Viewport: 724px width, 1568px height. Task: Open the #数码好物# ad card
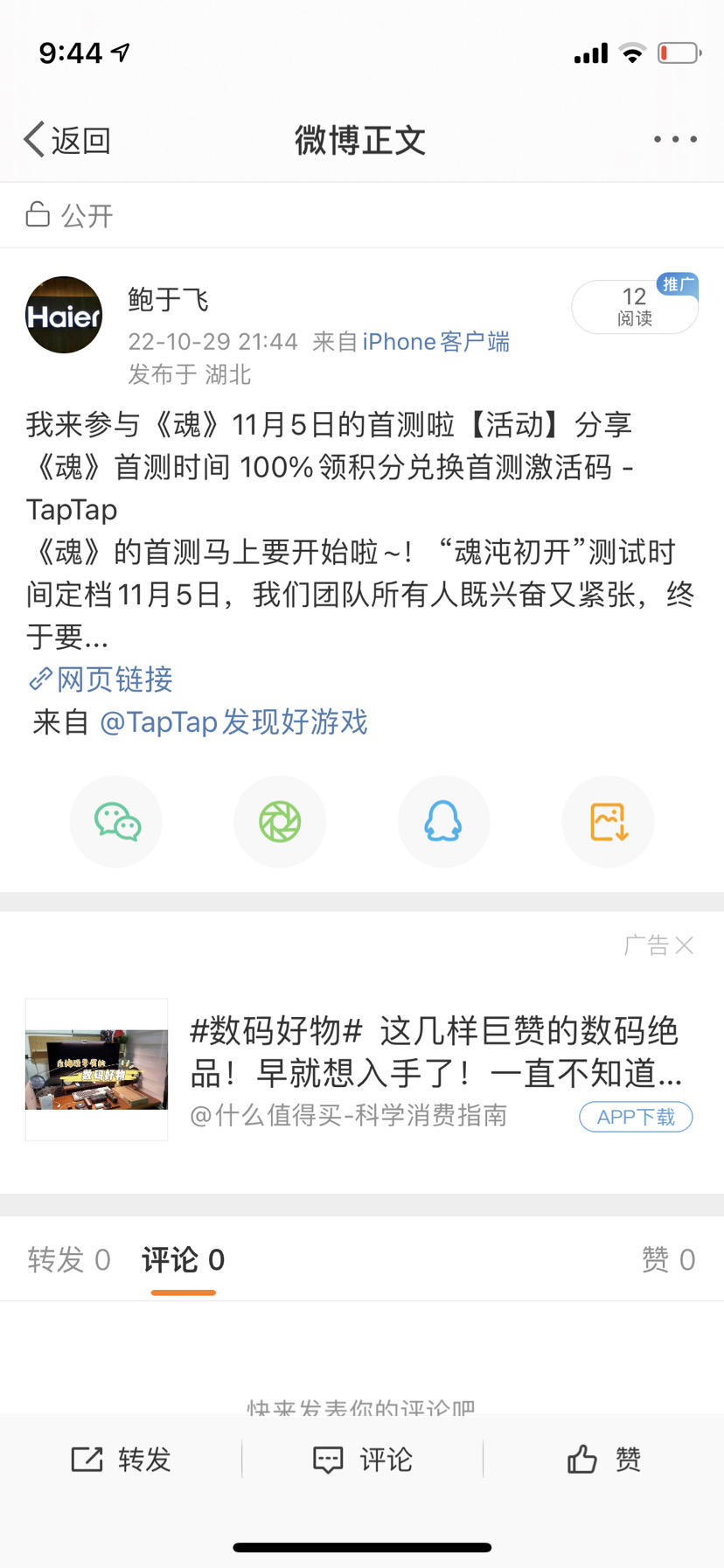point(434,1052)
